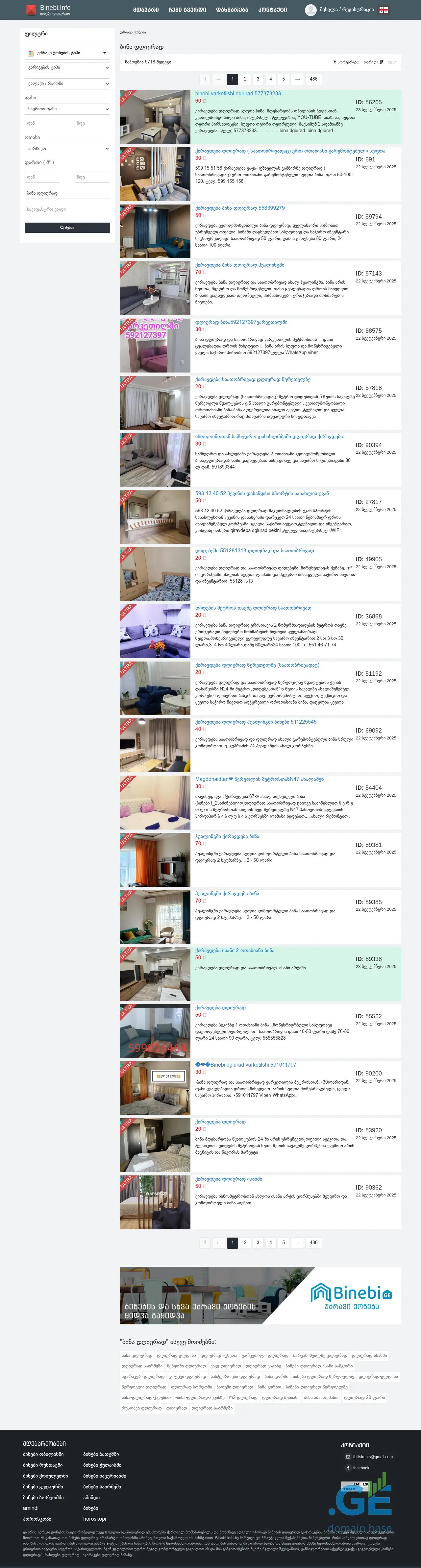Expand the ქალაქი / რაიონი dropdown
This screenshot has width=421, height=1568.
coord(67,84)
